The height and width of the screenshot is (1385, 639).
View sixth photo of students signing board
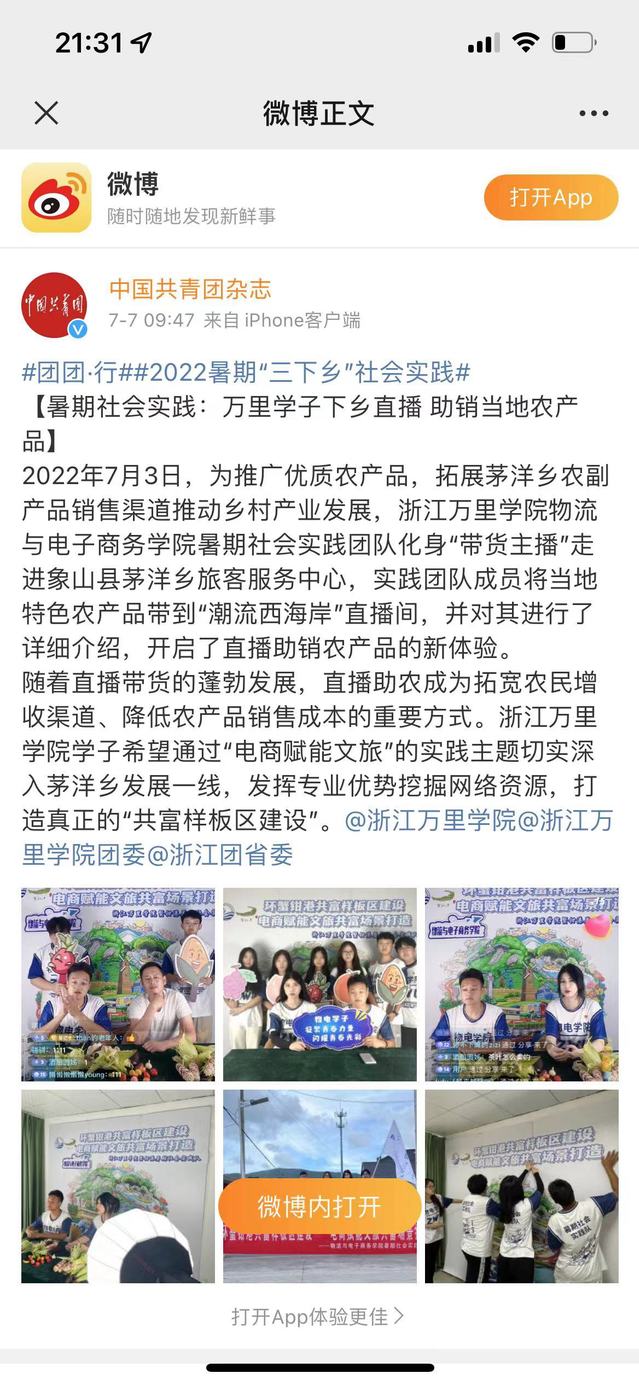(521, 1186)
